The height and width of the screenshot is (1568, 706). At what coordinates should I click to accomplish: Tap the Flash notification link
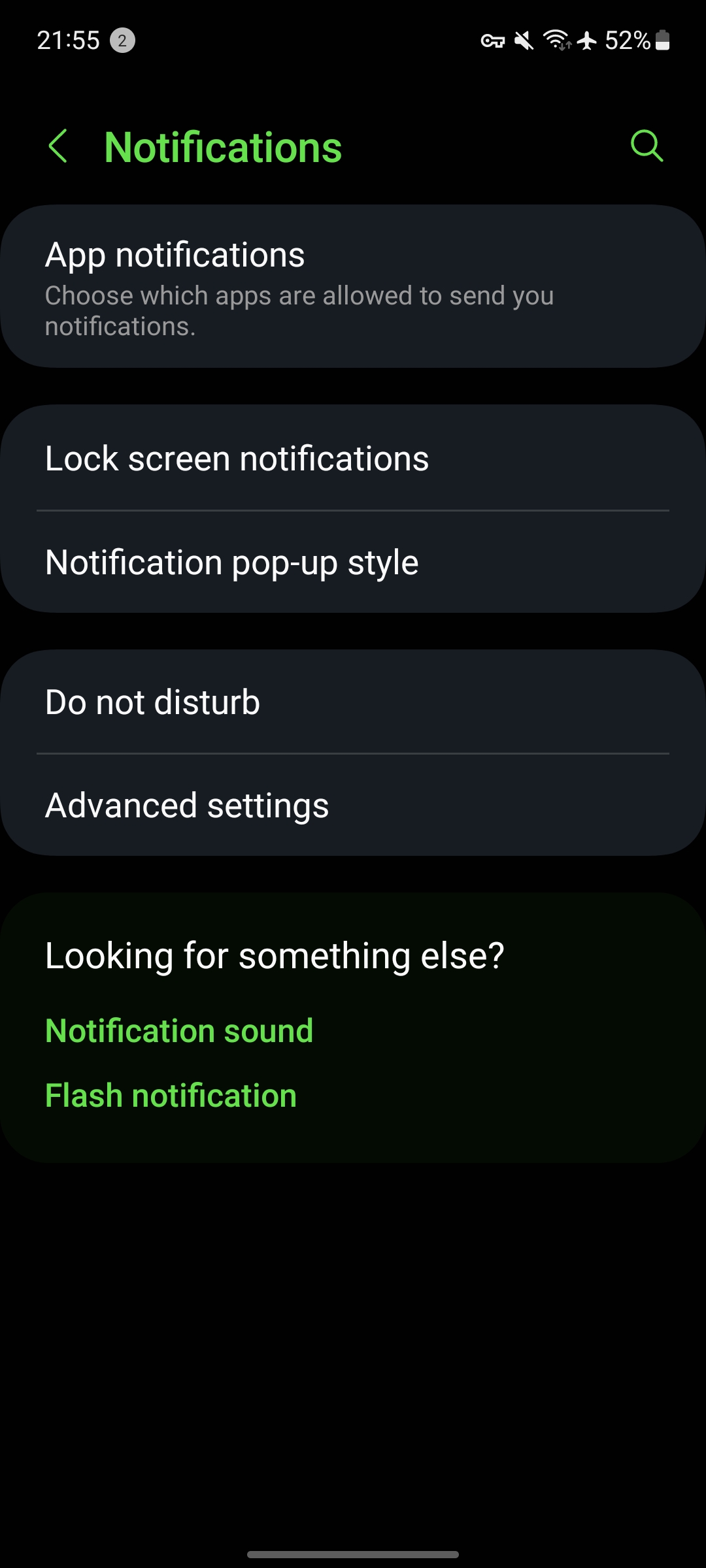point(171,1096)
